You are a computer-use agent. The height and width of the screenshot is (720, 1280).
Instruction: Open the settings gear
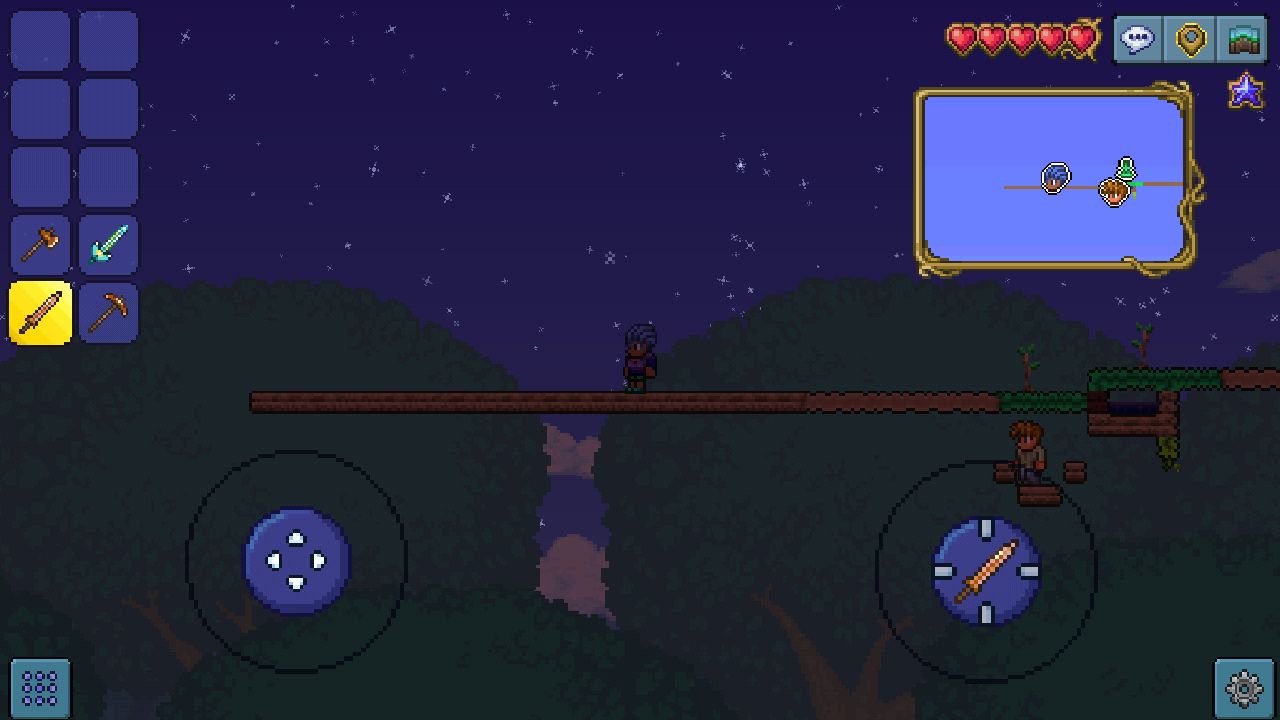point(1244,688)
